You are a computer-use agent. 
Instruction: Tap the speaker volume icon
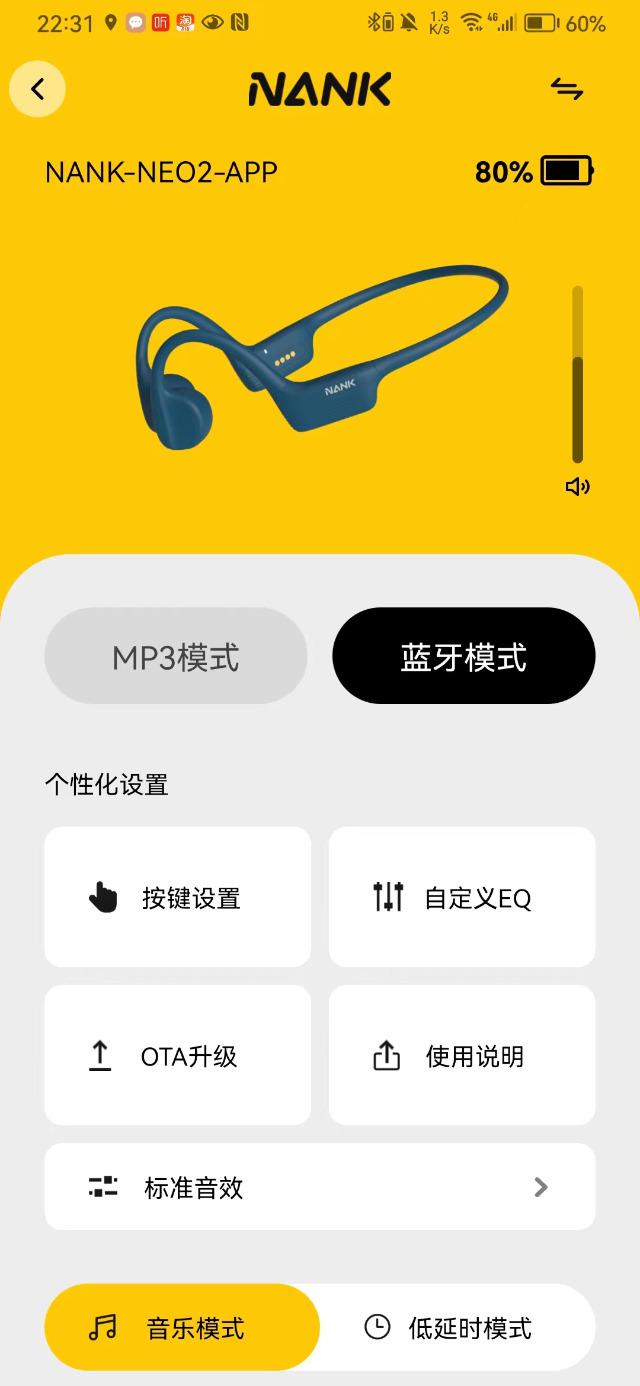pos(577,487)
